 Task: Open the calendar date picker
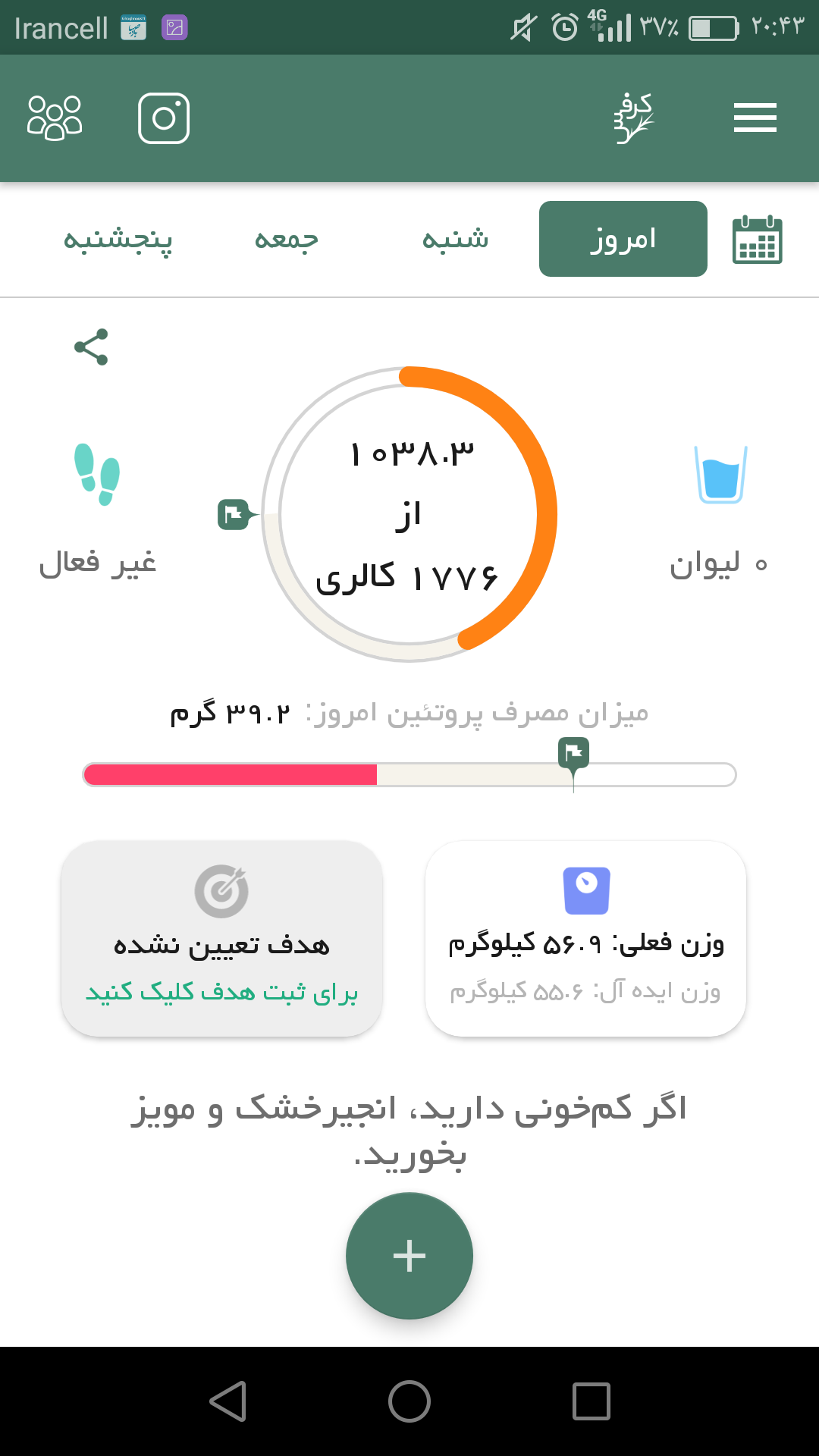point(757,240)
